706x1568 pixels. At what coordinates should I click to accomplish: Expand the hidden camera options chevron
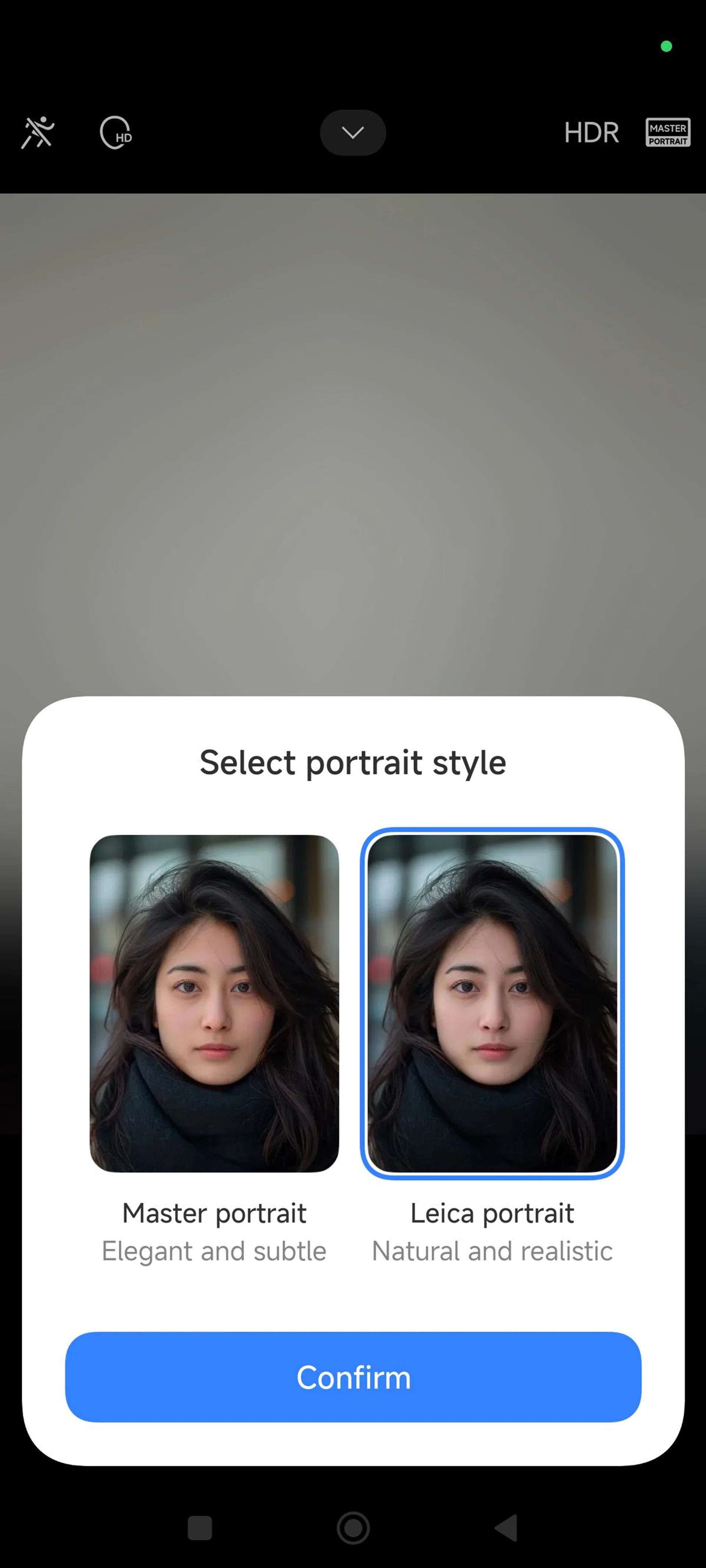coord(353,132)
